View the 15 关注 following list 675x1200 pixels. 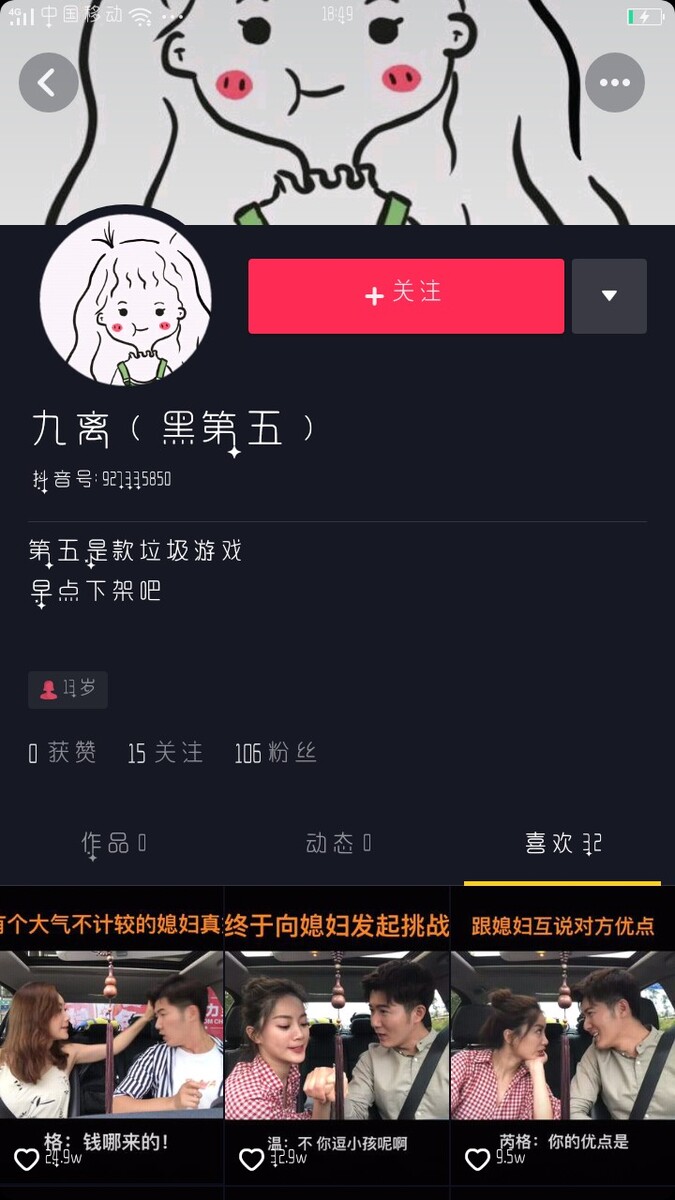point(165,753)
